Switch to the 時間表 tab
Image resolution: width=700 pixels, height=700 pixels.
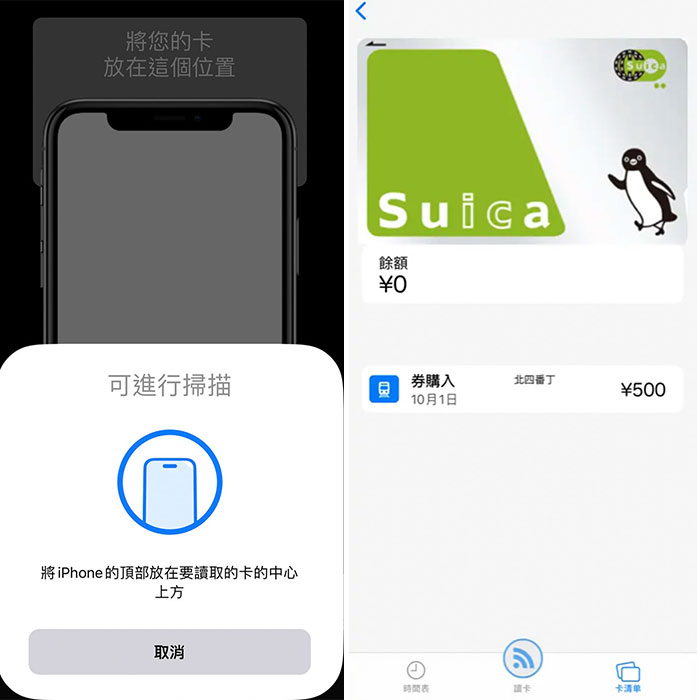click(x=416, y=675)
